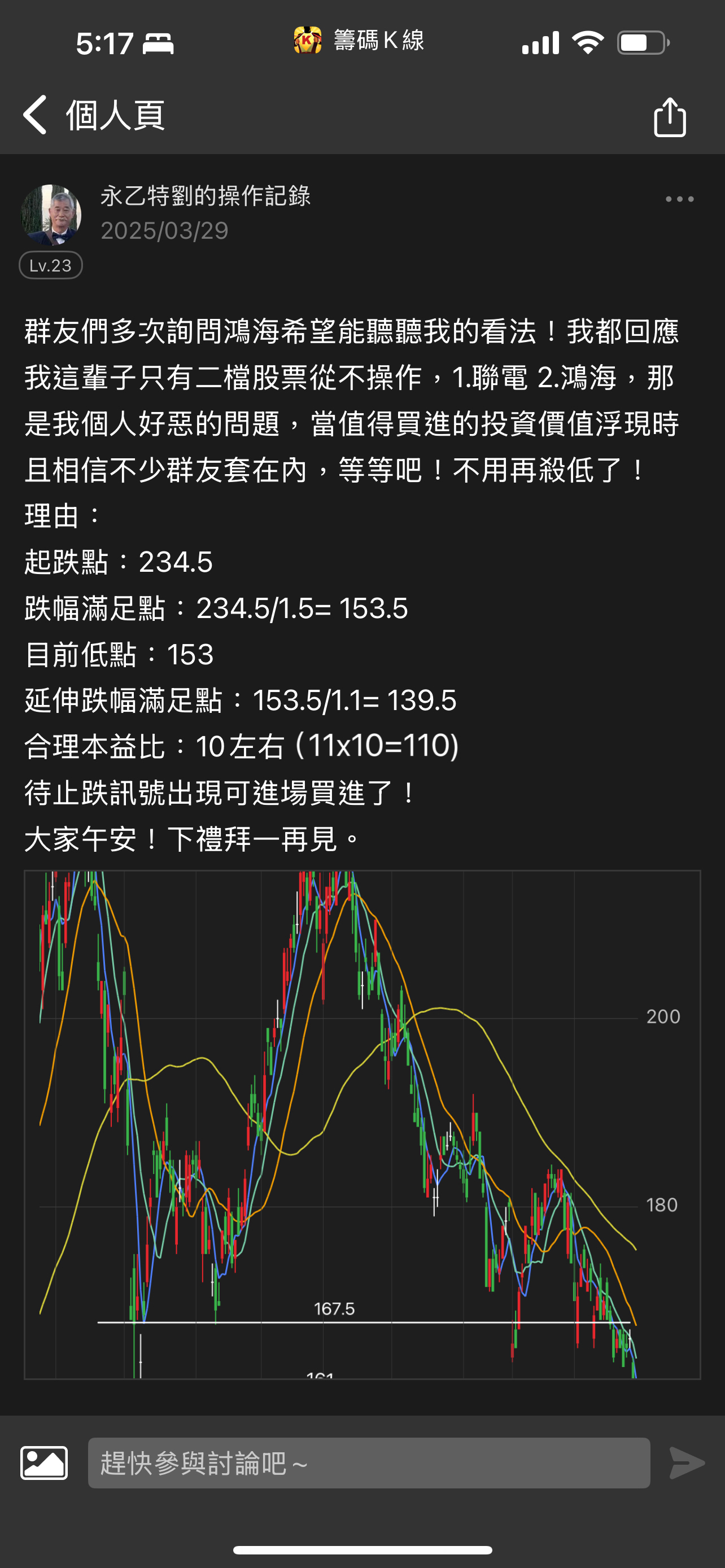
Task: Open the post's three-dot options menu
Action: (679, 199)
